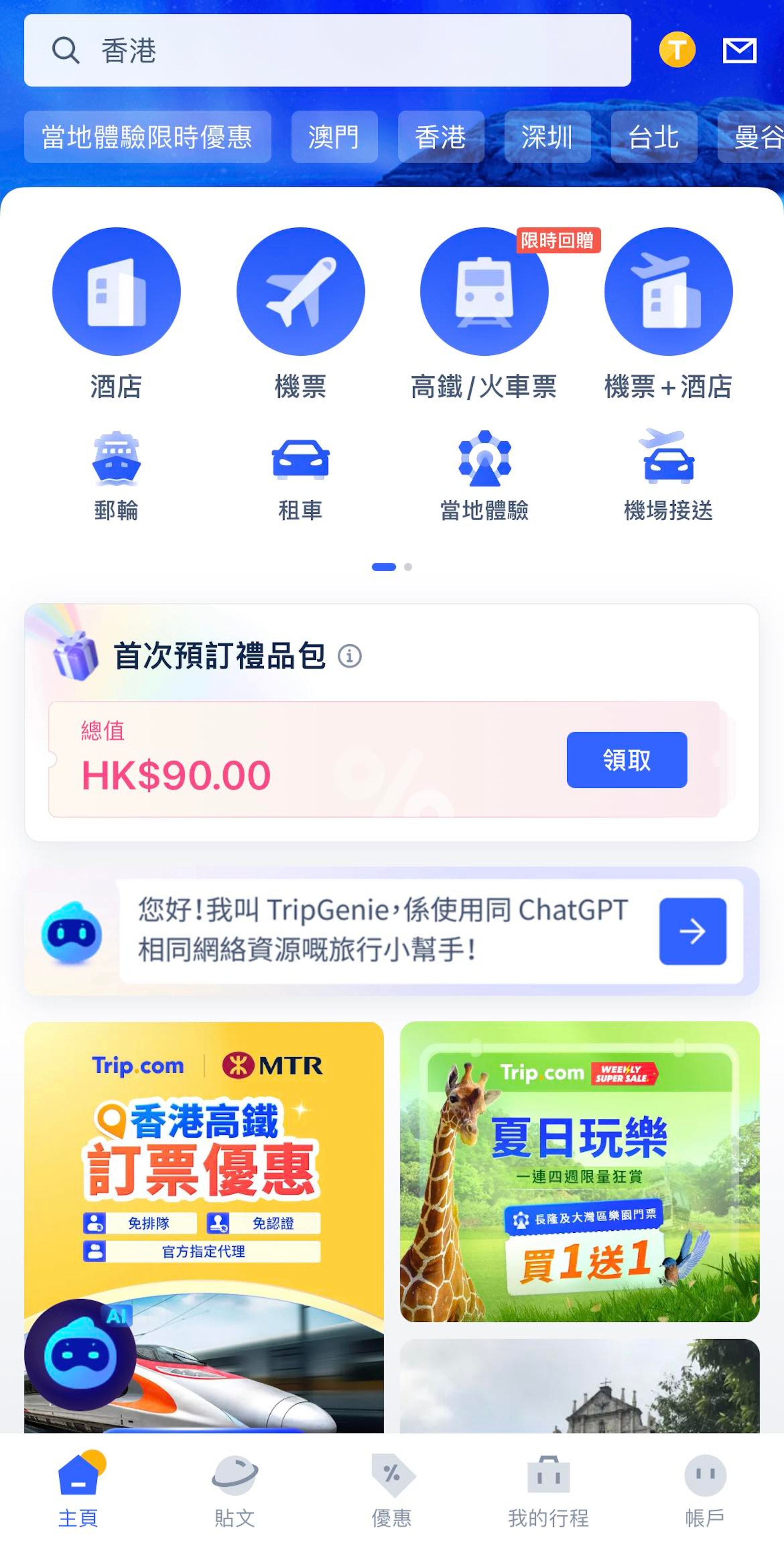Open the messages envelope icon
Screen dimensions: 784x1548
click(741, 51)
